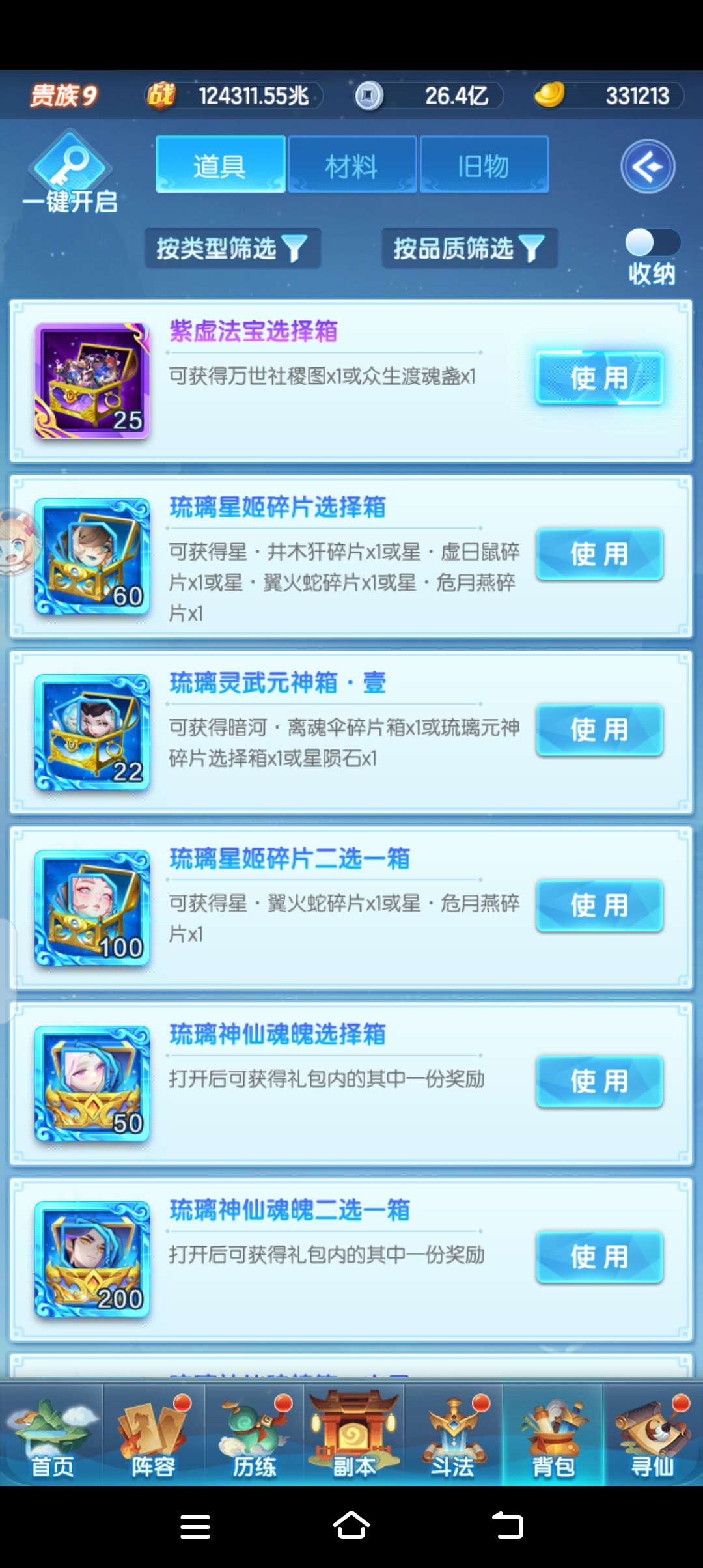Use the 紫虚法宝选择箱 item

599,378
